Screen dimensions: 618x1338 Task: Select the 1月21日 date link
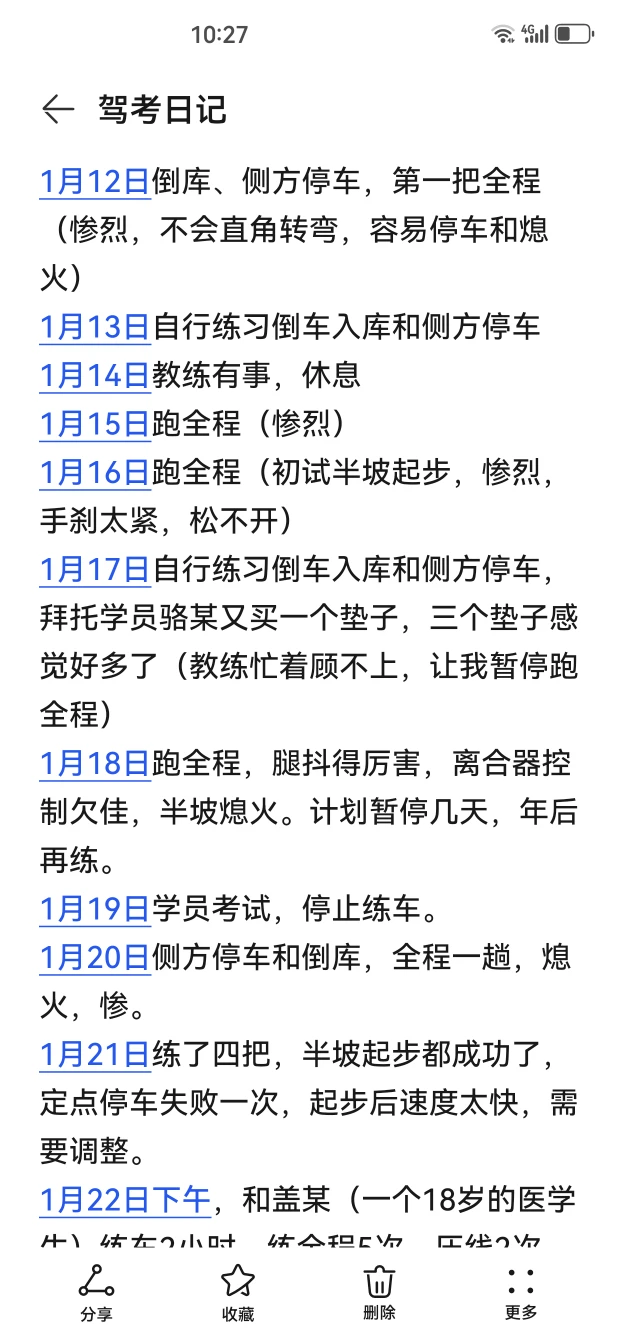pyautogui.click(x=95, y=1054)
